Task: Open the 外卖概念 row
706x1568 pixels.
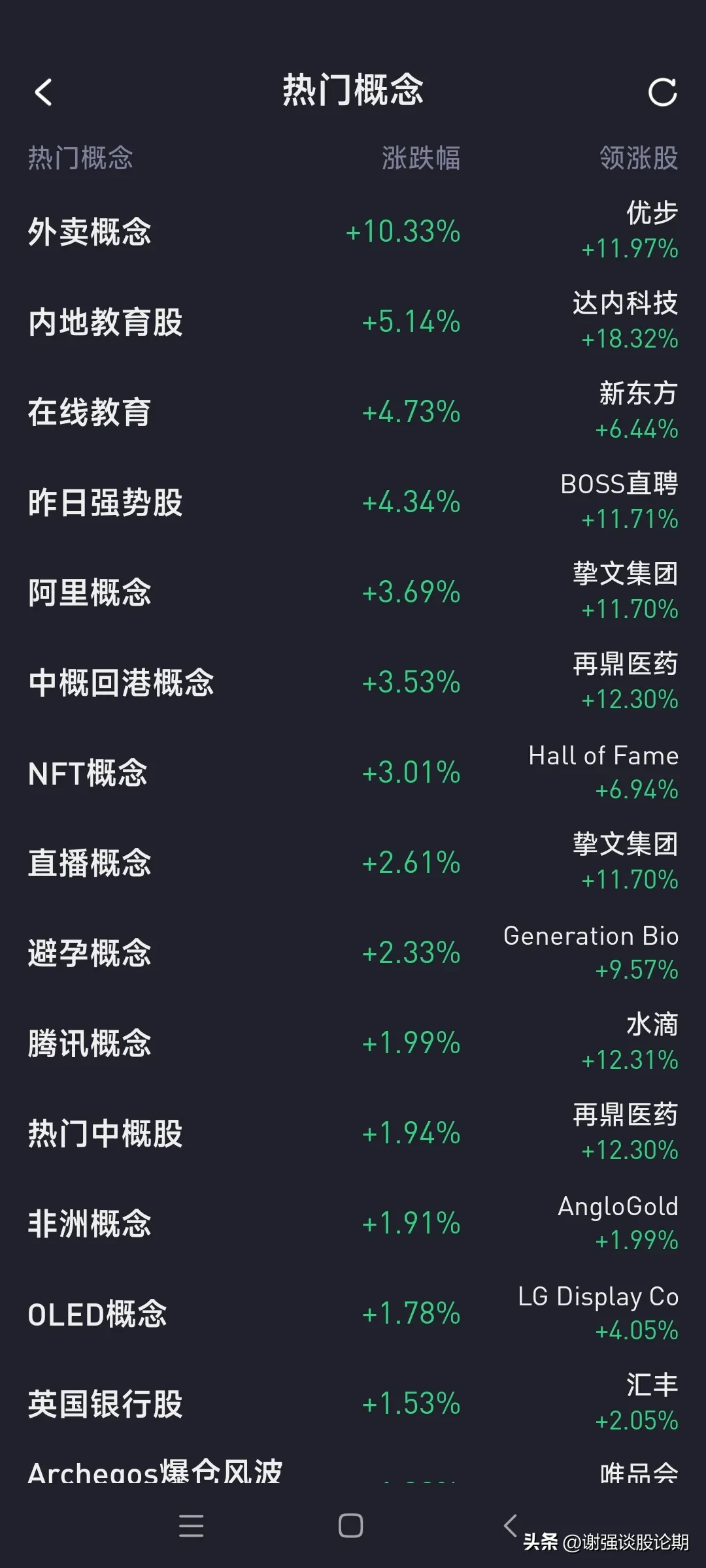Action: pyautogui.click(x=353, y=231)
